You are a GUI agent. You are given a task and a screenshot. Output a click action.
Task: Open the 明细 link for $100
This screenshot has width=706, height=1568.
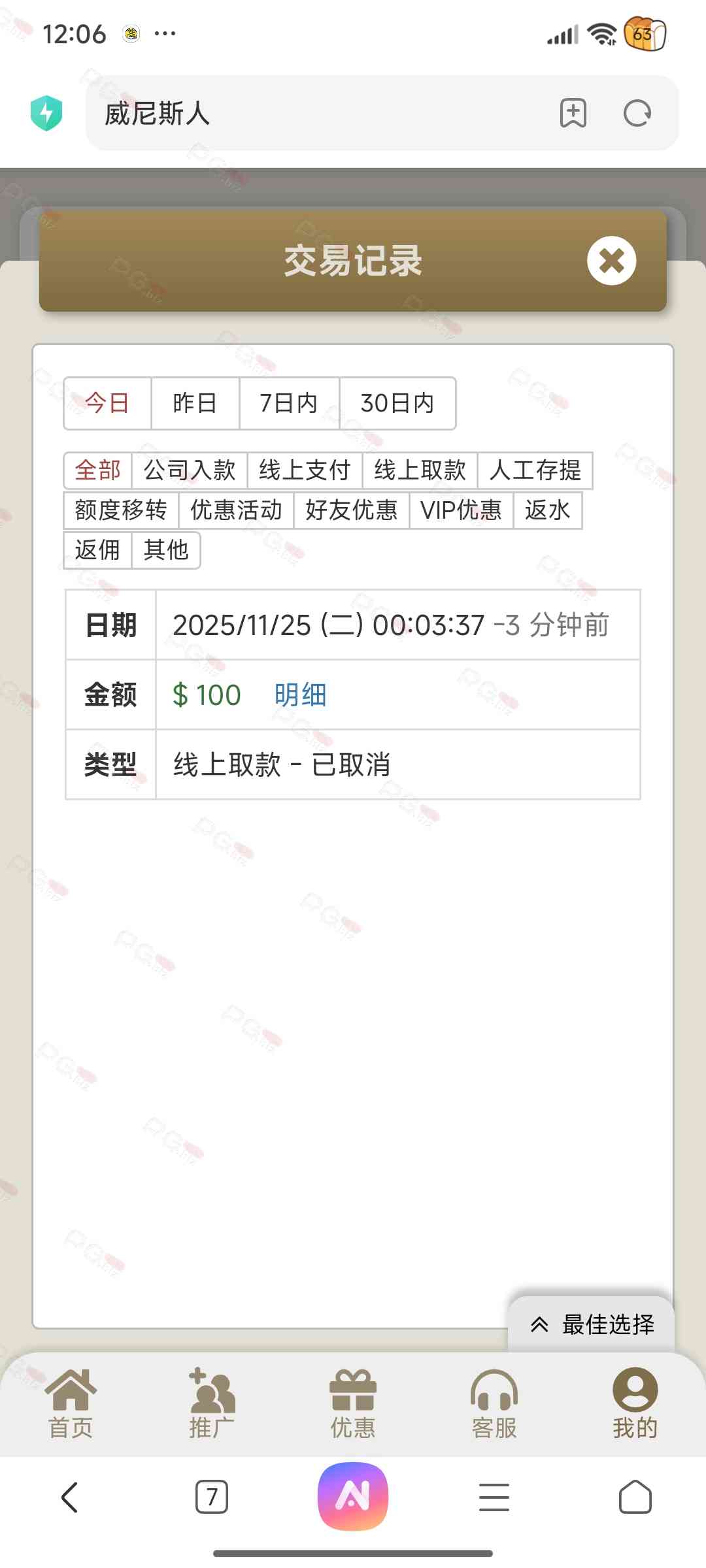pos(300,695)
